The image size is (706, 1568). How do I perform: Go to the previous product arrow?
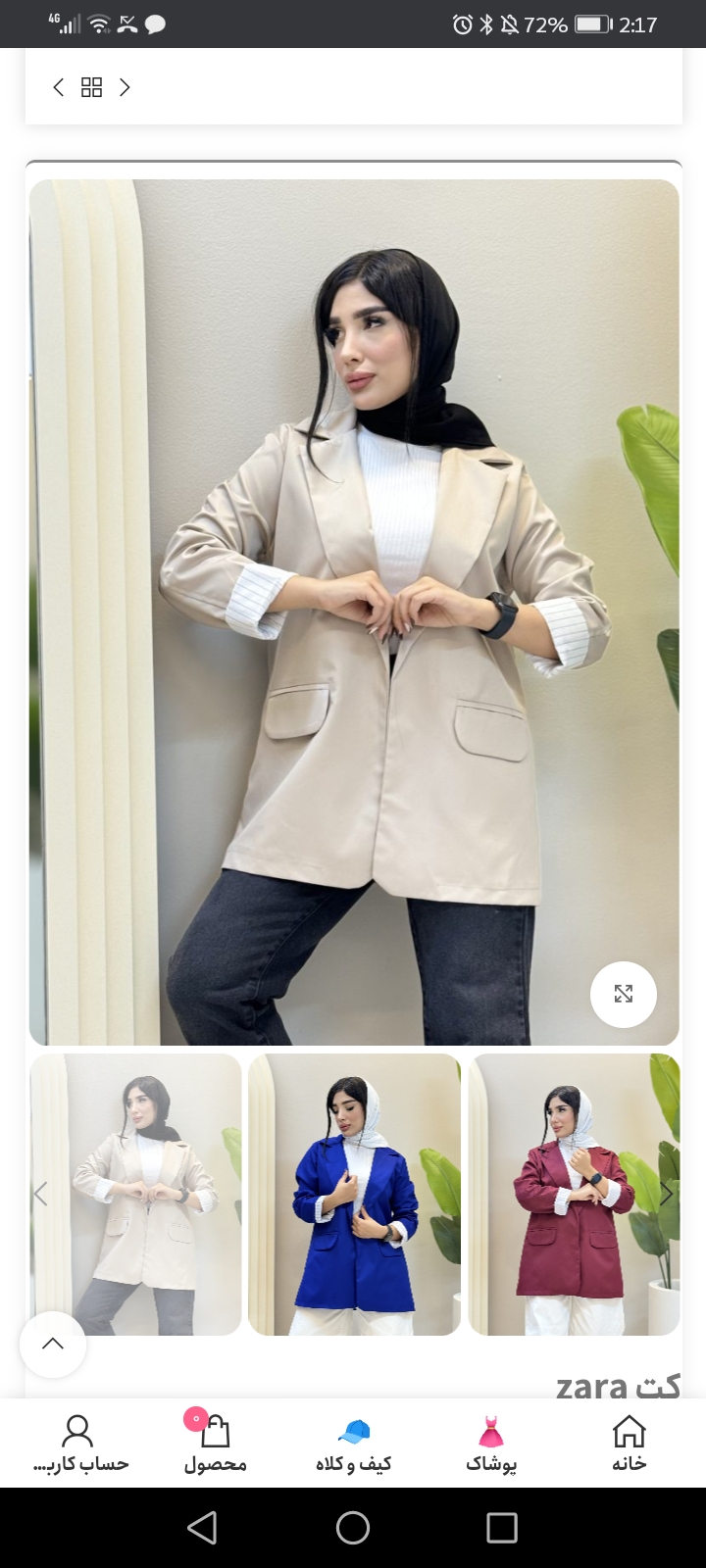(x=59, y=88)
